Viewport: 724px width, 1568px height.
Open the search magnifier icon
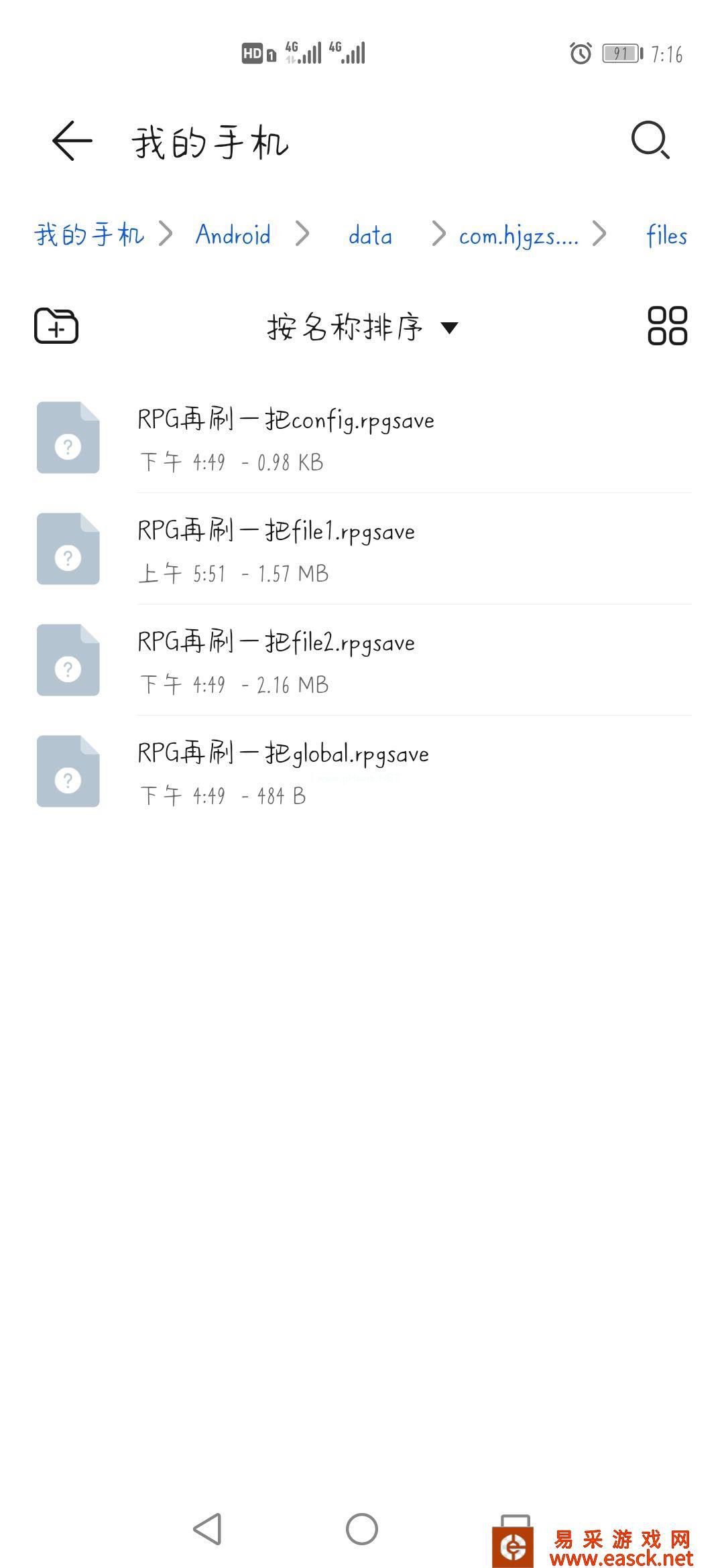pos(650,140)
